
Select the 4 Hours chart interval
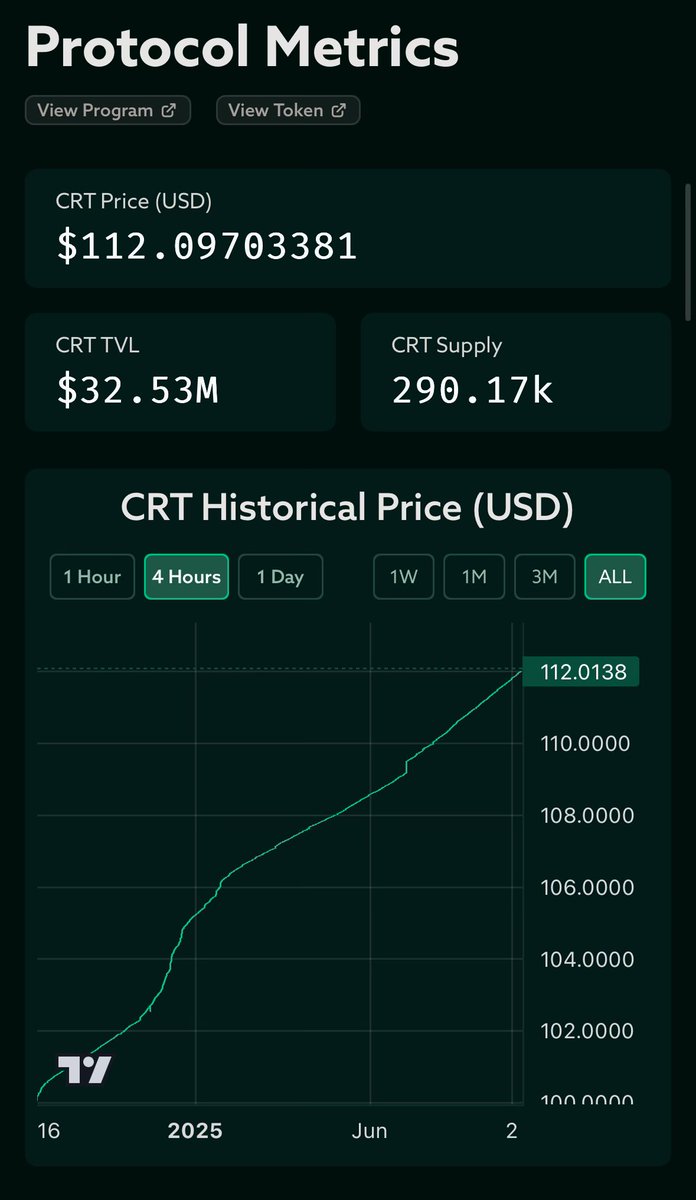[186, 577]
